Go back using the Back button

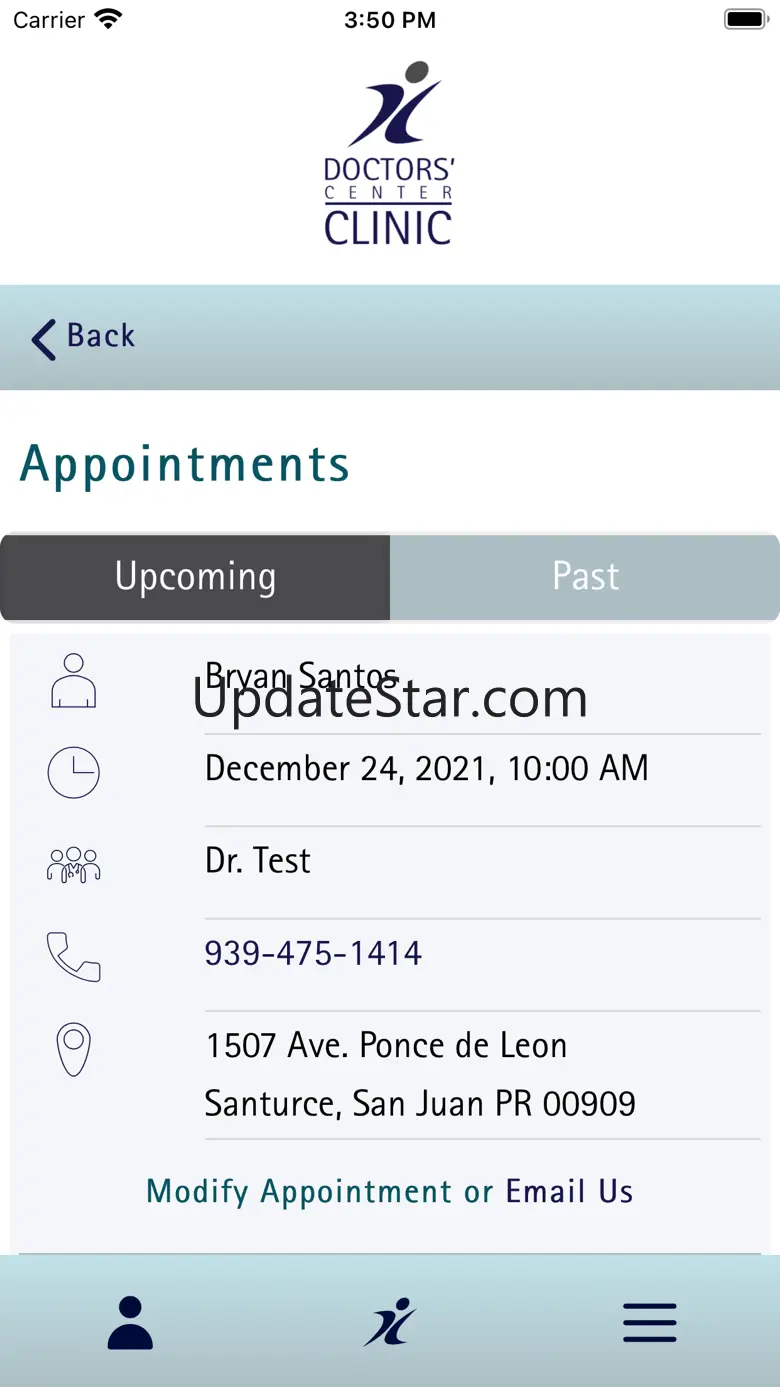[83, 338]
